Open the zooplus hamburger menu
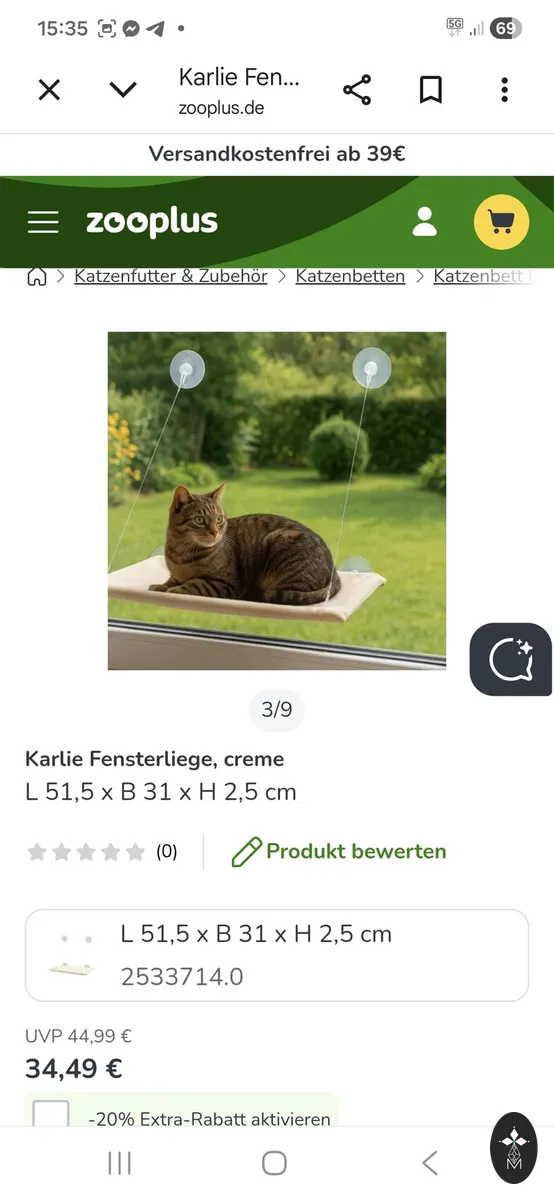Viewport: 554px width, 1200px height. (x=43, y=222)
